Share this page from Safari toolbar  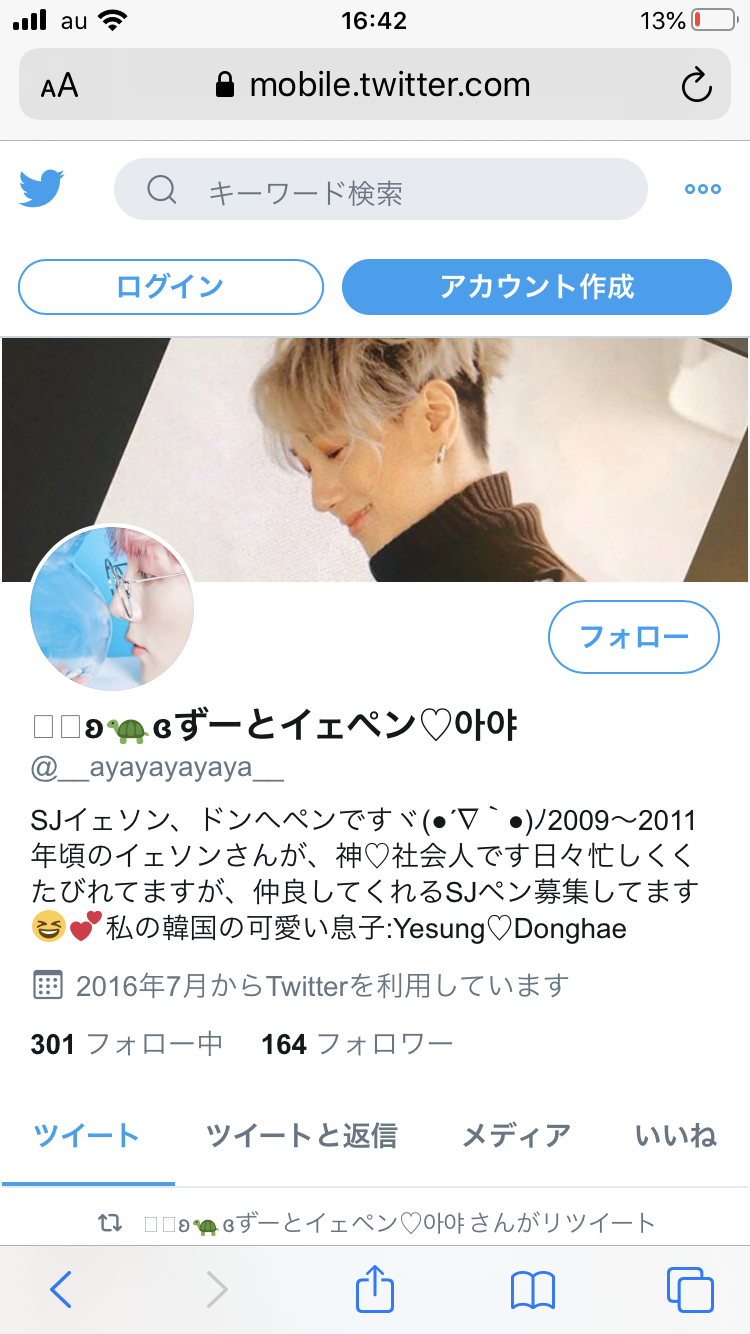coord(375,1289)
